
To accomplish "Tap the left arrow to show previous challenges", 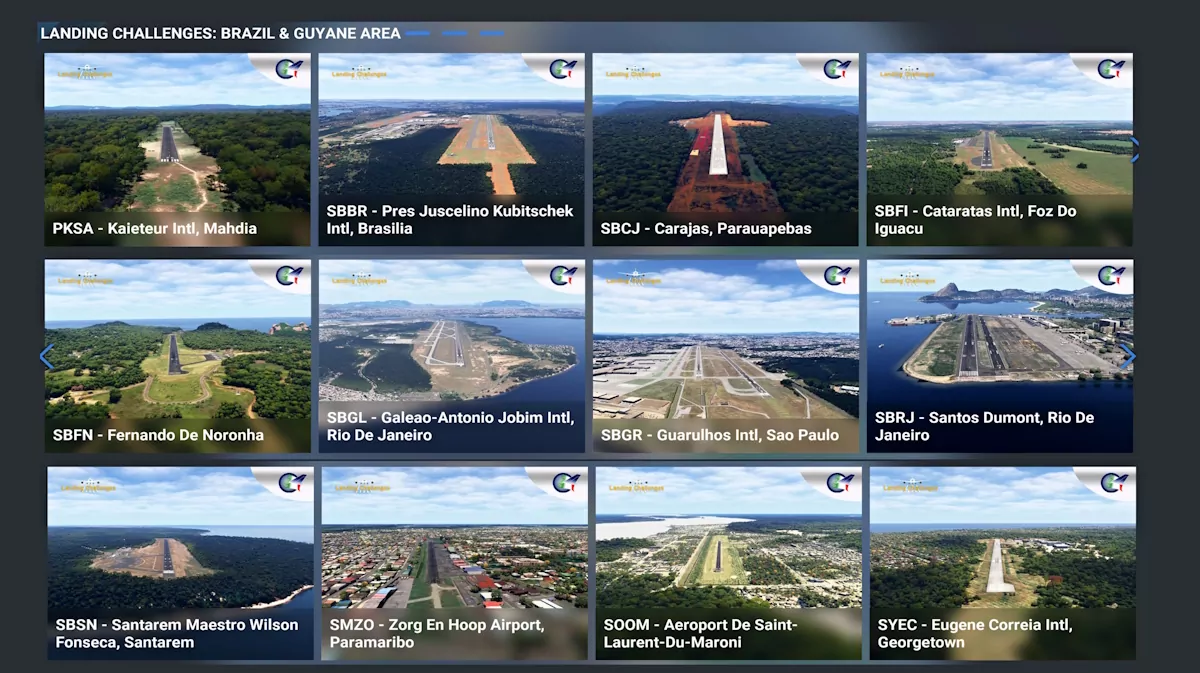I will pos(46,356).
